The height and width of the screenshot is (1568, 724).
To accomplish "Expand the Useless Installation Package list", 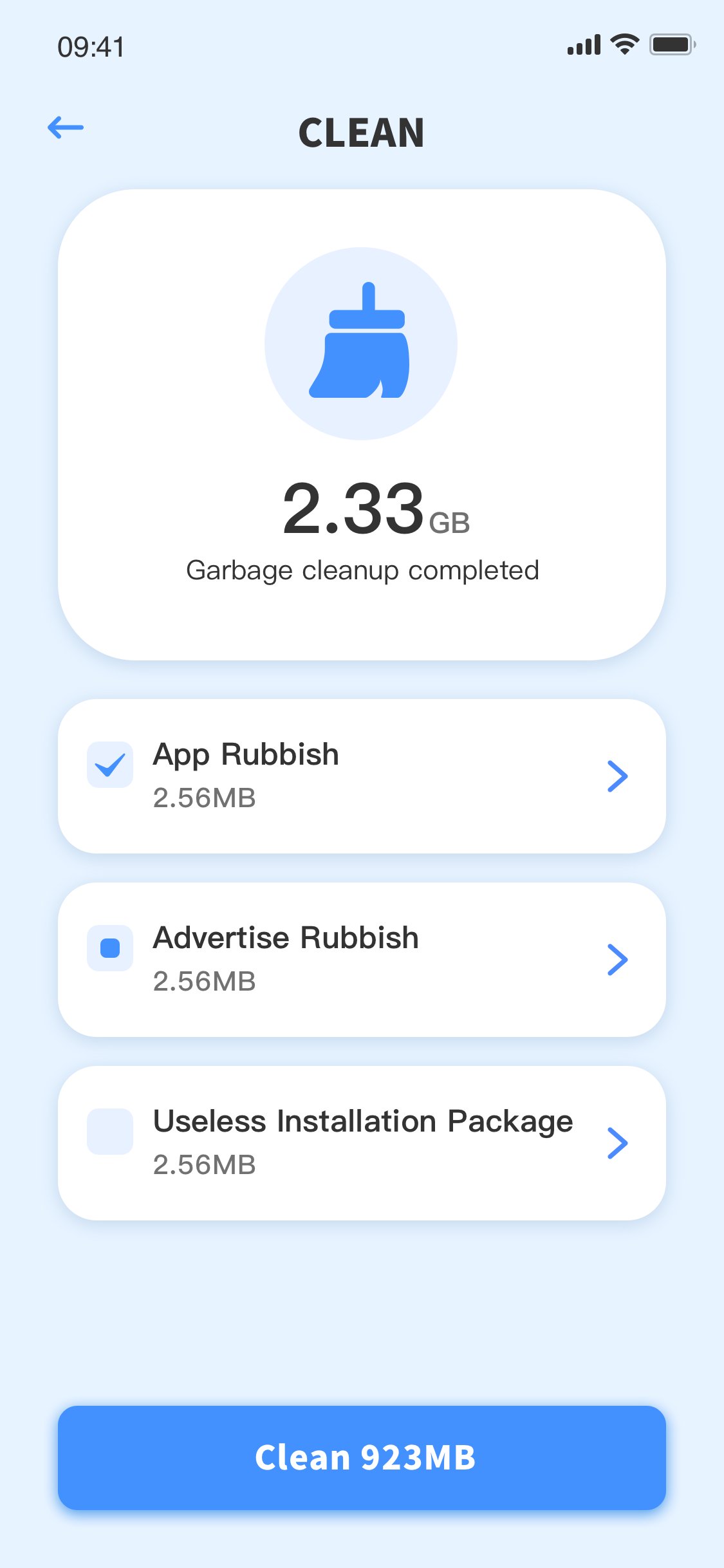I will pyautogui.click(x=618, y=1143).
